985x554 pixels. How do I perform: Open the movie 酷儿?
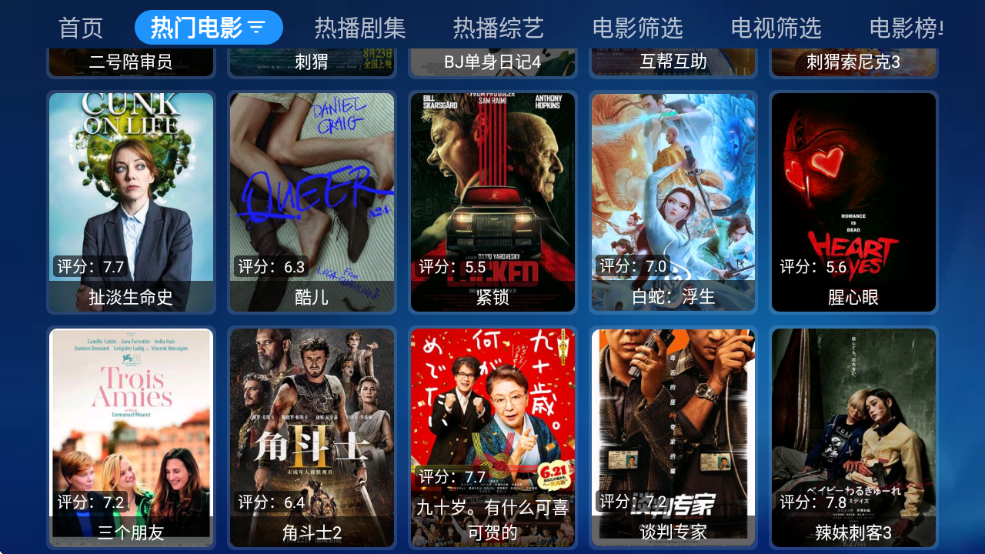[312, 200]
